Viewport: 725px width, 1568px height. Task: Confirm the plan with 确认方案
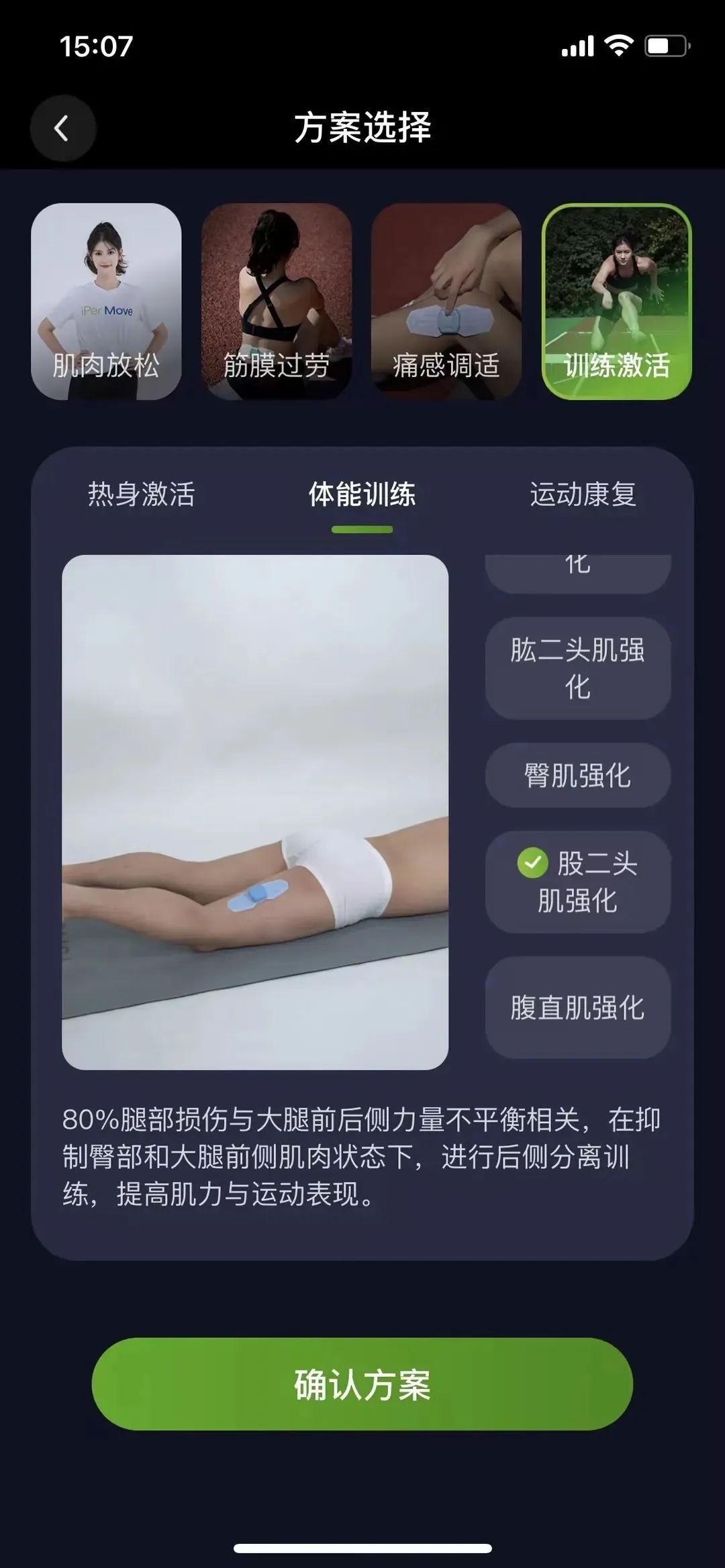tap(362, 1383)
